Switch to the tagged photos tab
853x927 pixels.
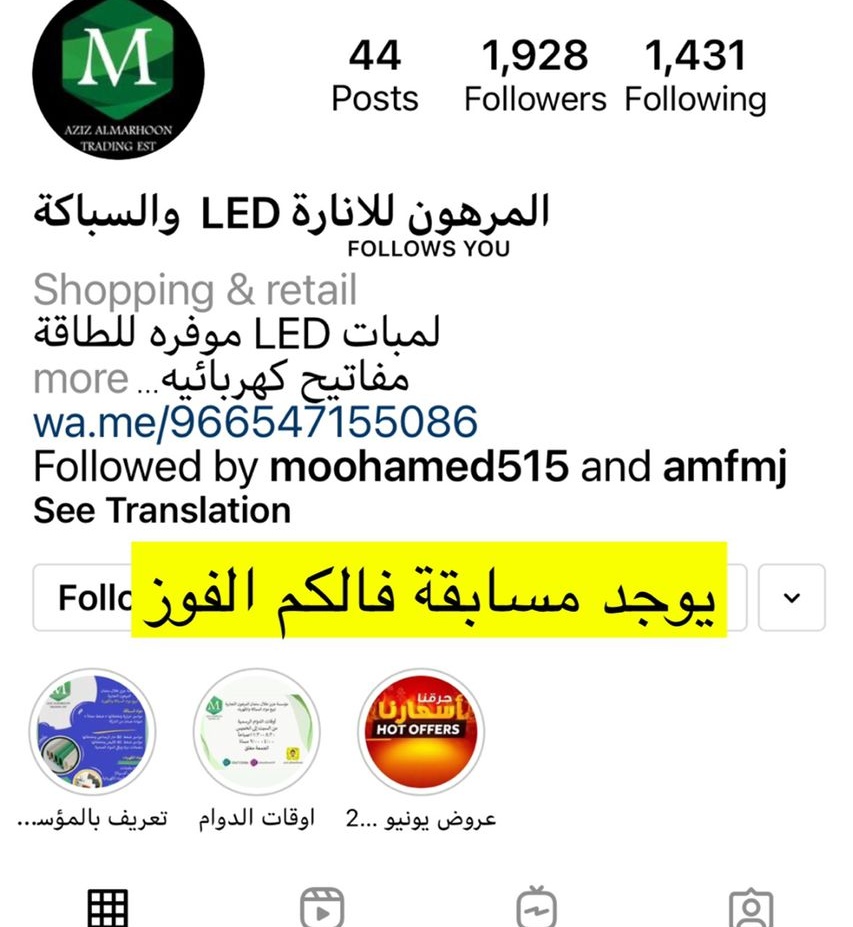click(x=750, y=907)
